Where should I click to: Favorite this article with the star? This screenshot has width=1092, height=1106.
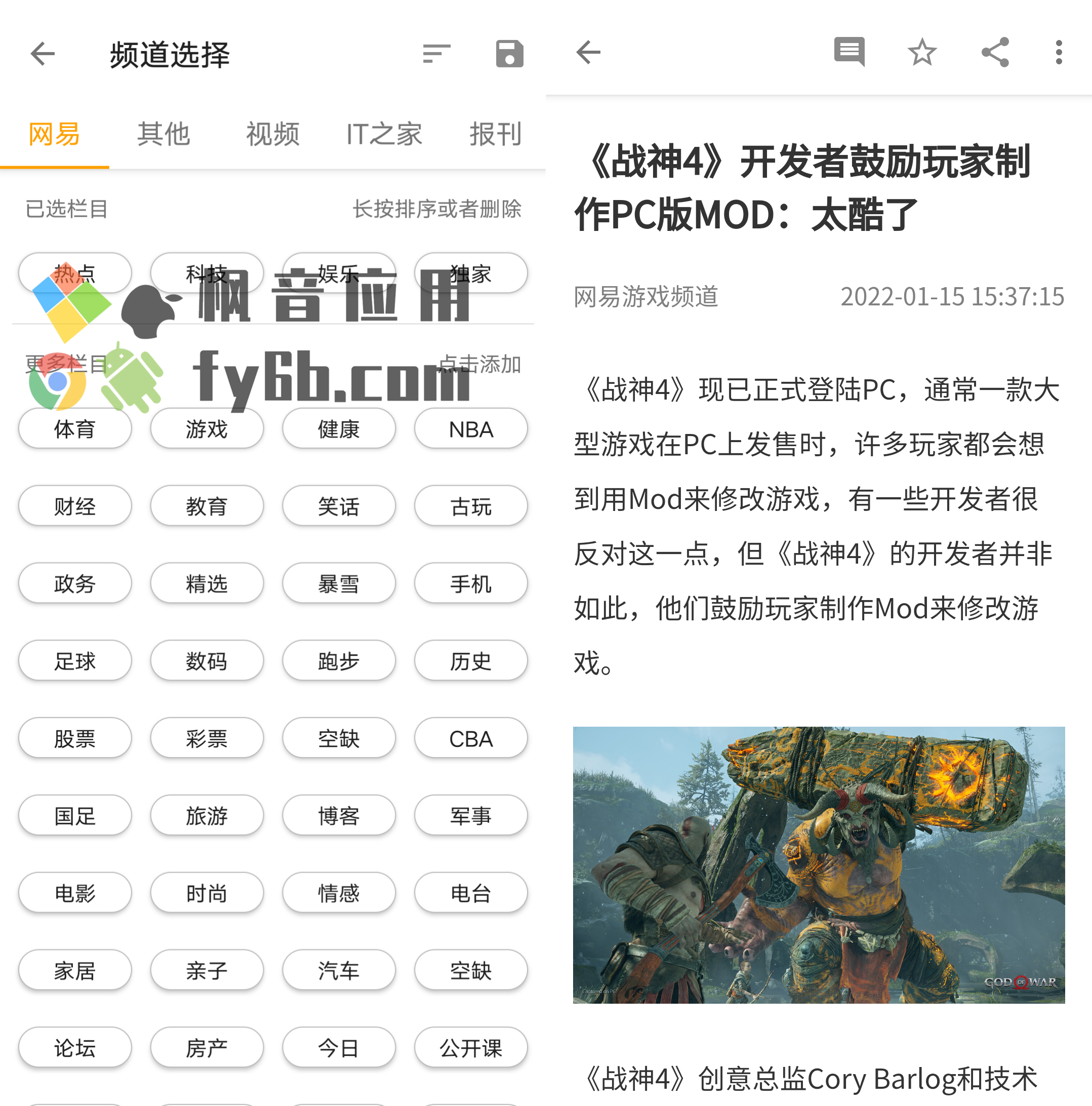[x=921, y=53]
